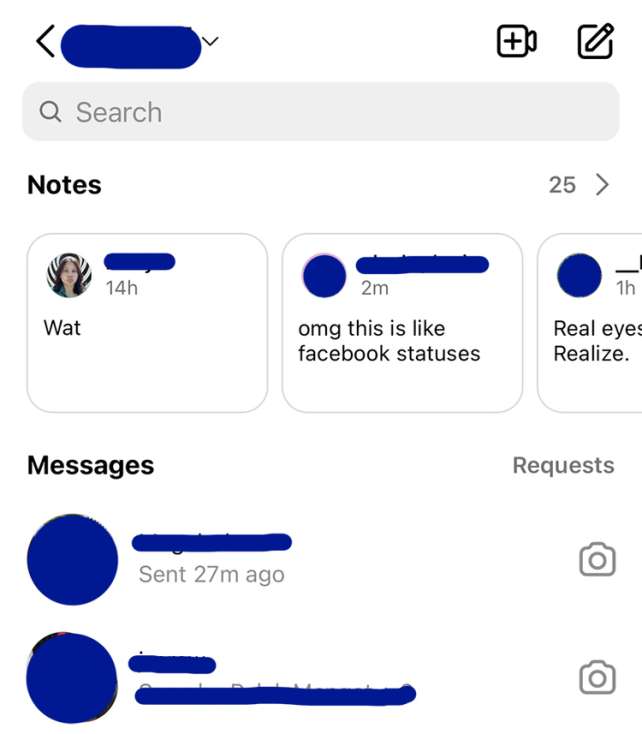The width and height of the screenshot is (642, 734).
Task: Open message Requests
Action: point(563,465)
